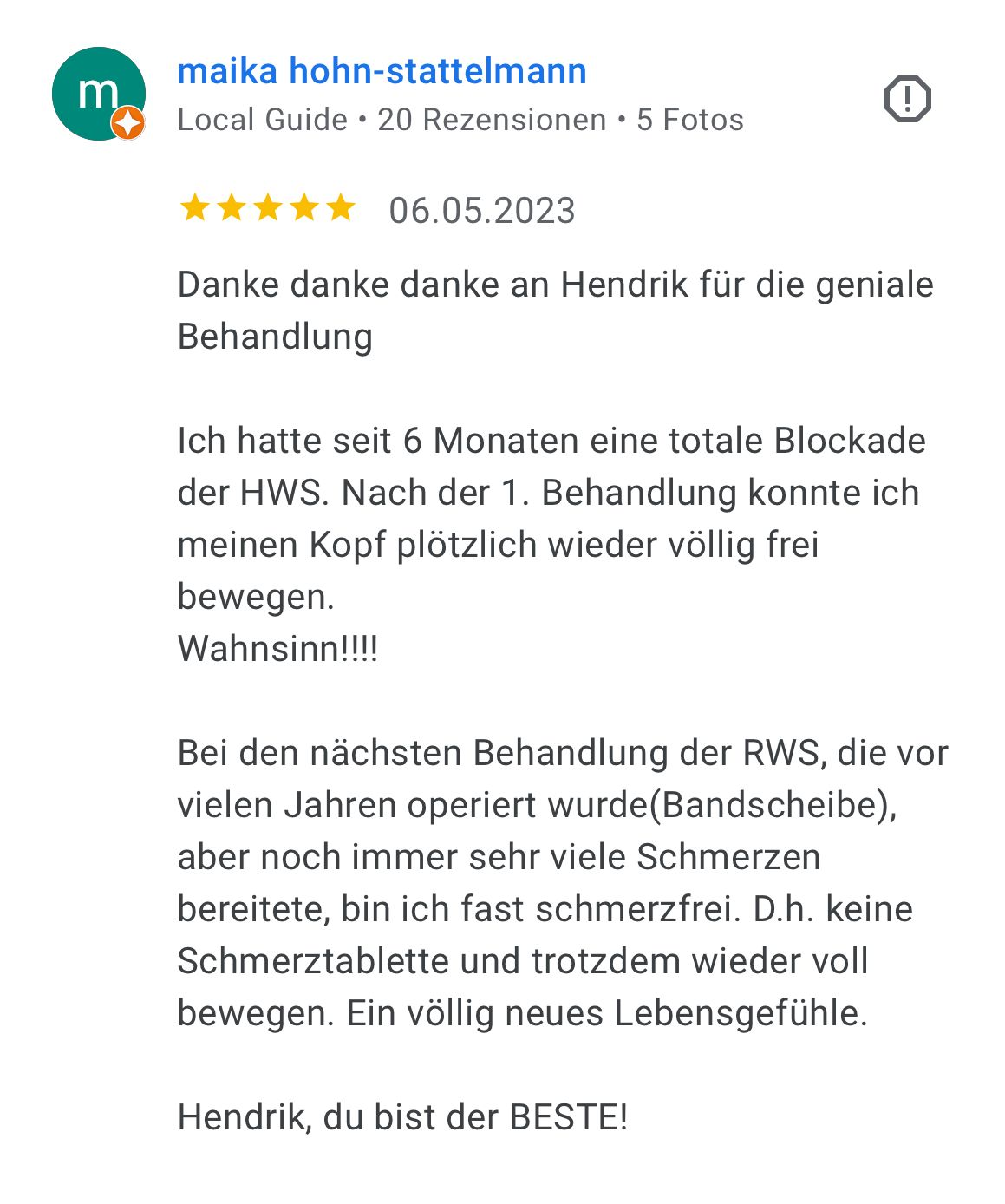The height and width of the screenshot is (1204, 1005).
Task: Tap the reviewer's green avatar
Action: coord(98,94)
